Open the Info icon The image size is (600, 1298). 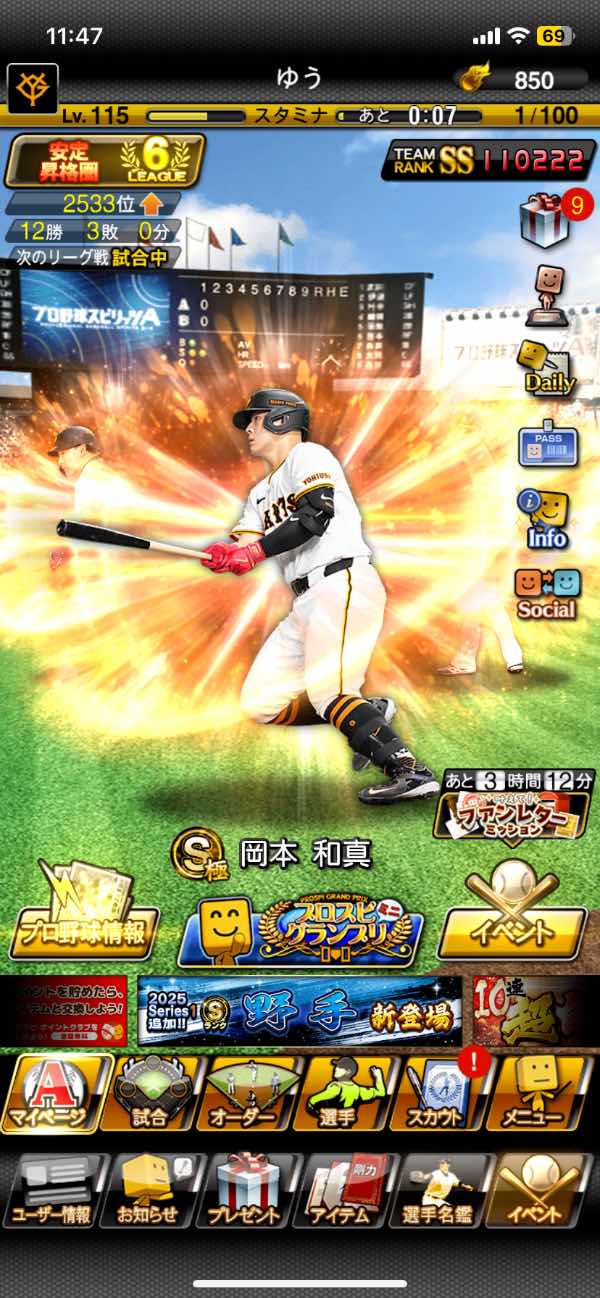[x=546, y=518]
